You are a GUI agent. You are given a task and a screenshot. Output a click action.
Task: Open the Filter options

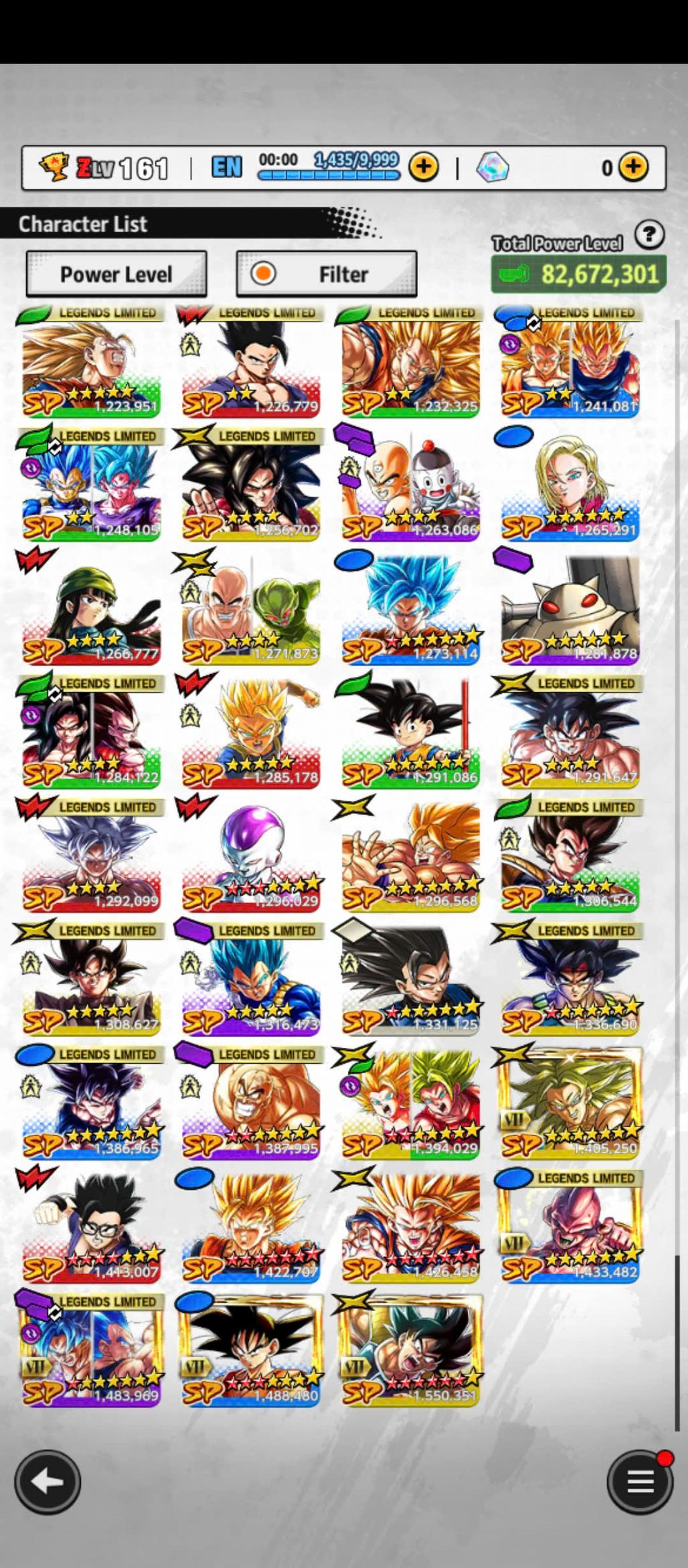(x=327, y=274)
